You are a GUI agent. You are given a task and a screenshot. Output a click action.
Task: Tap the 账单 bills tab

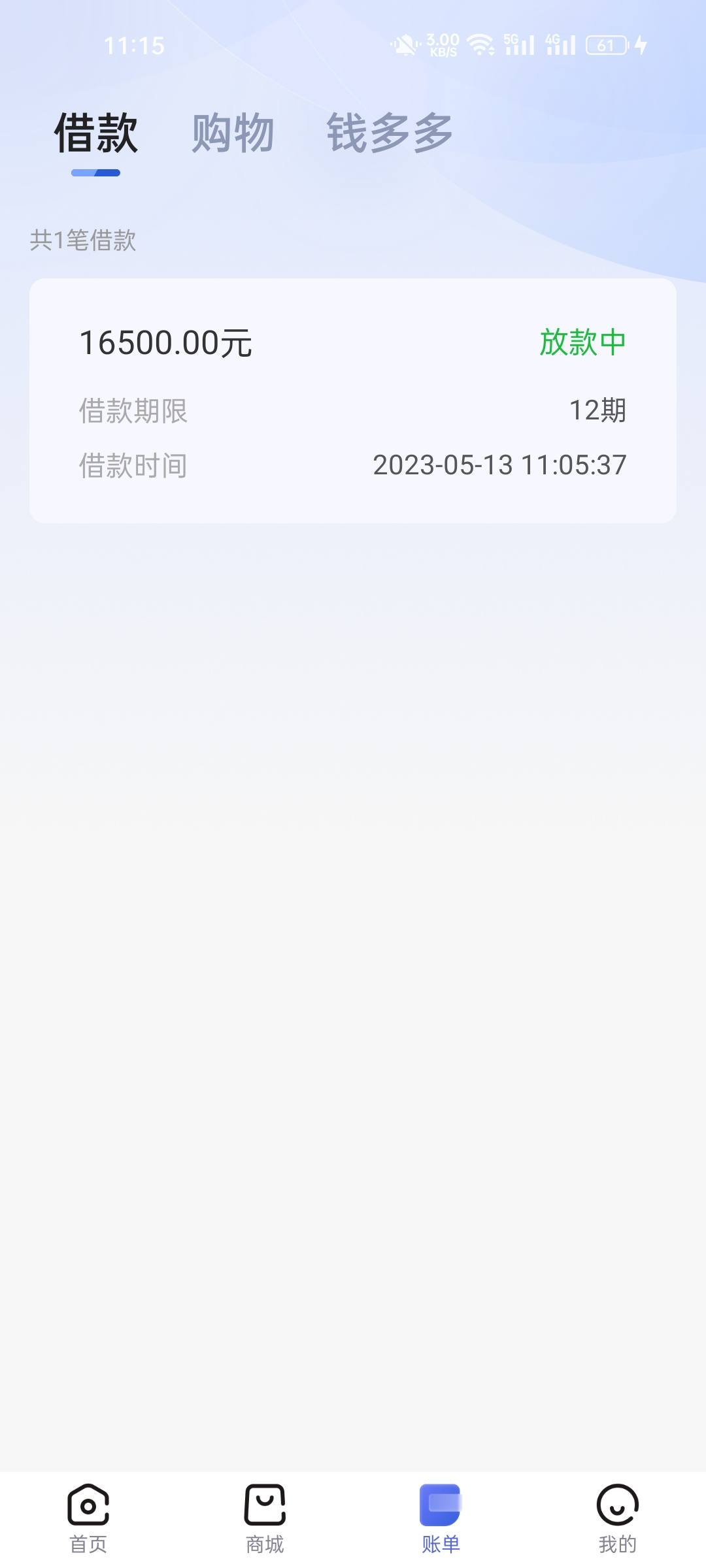pos(441,1518)
